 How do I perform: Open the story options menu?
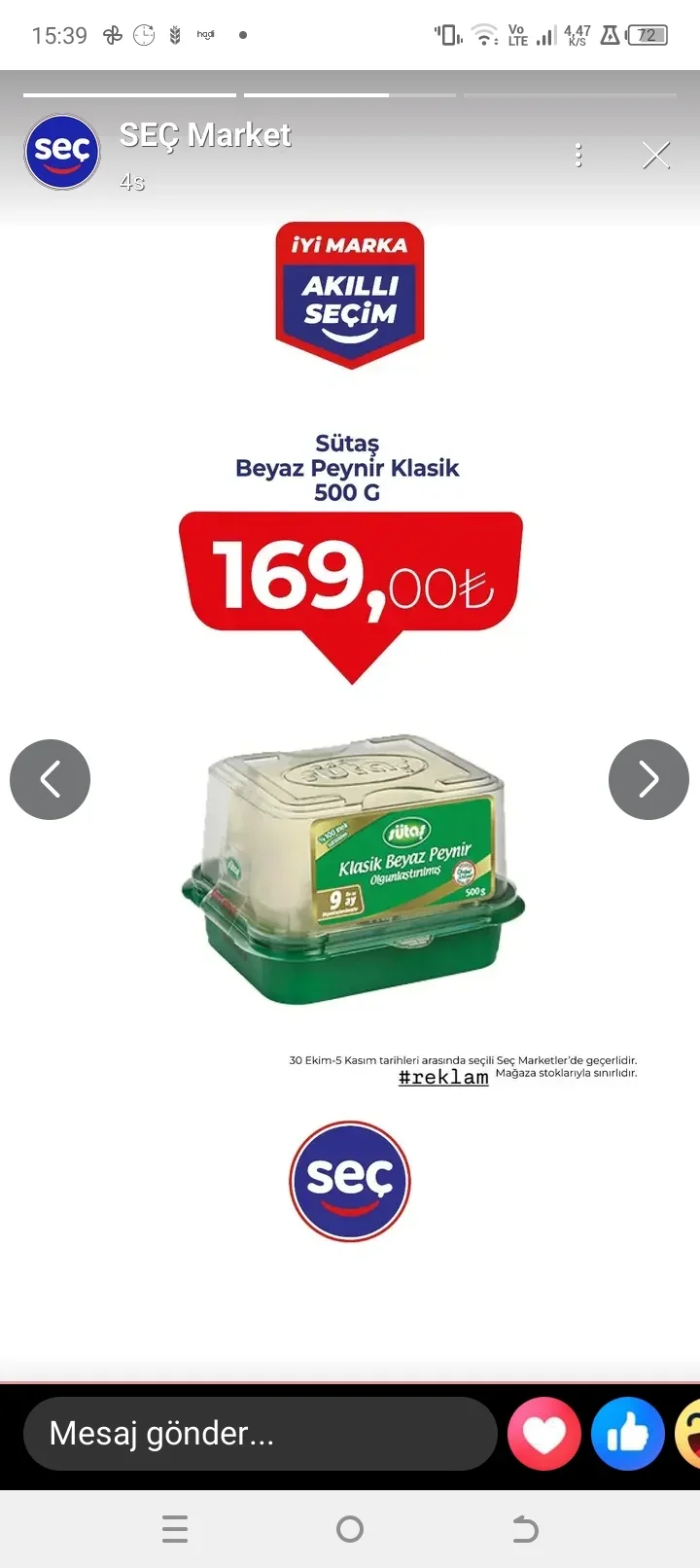[x=578, y=156]
